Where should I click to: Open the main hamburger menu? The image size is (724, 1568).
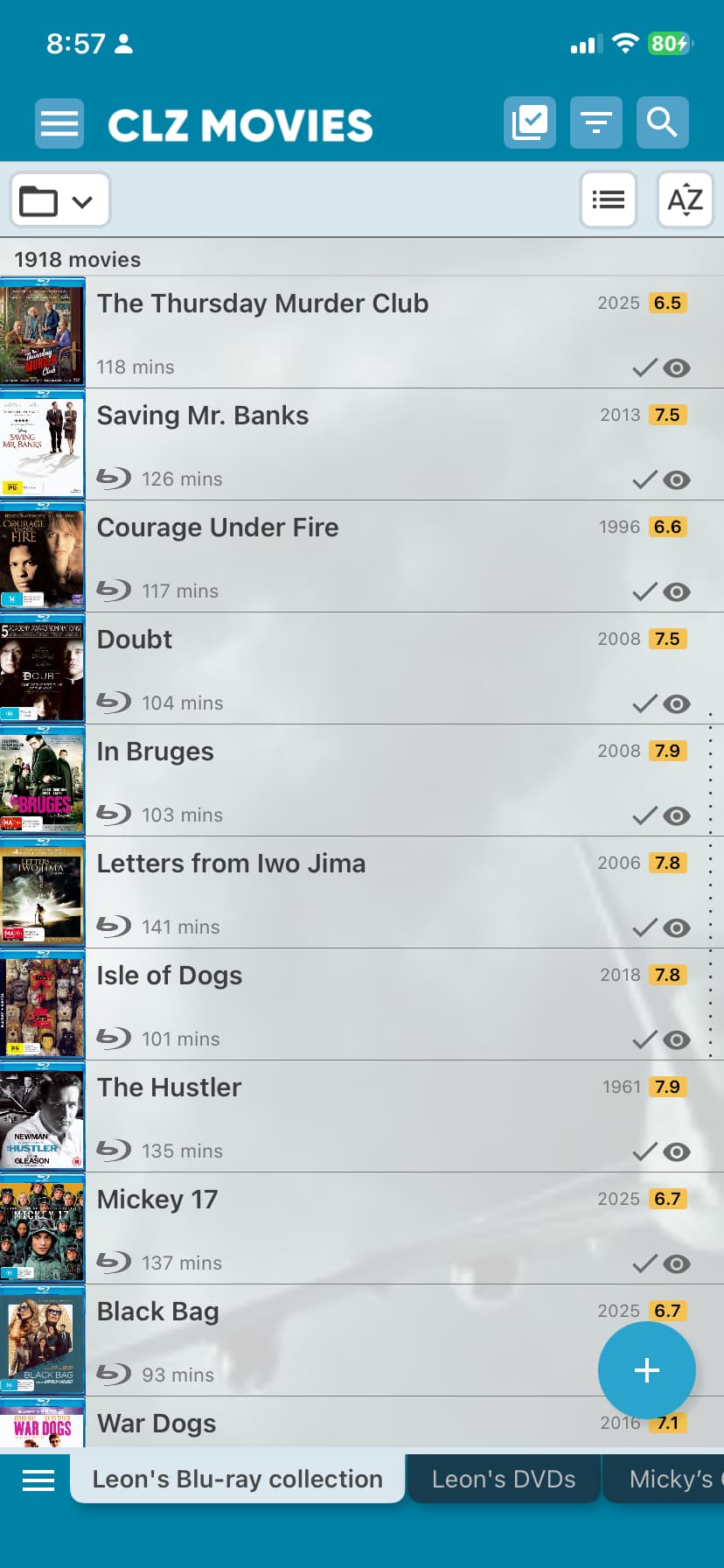(x=59, y=123)
